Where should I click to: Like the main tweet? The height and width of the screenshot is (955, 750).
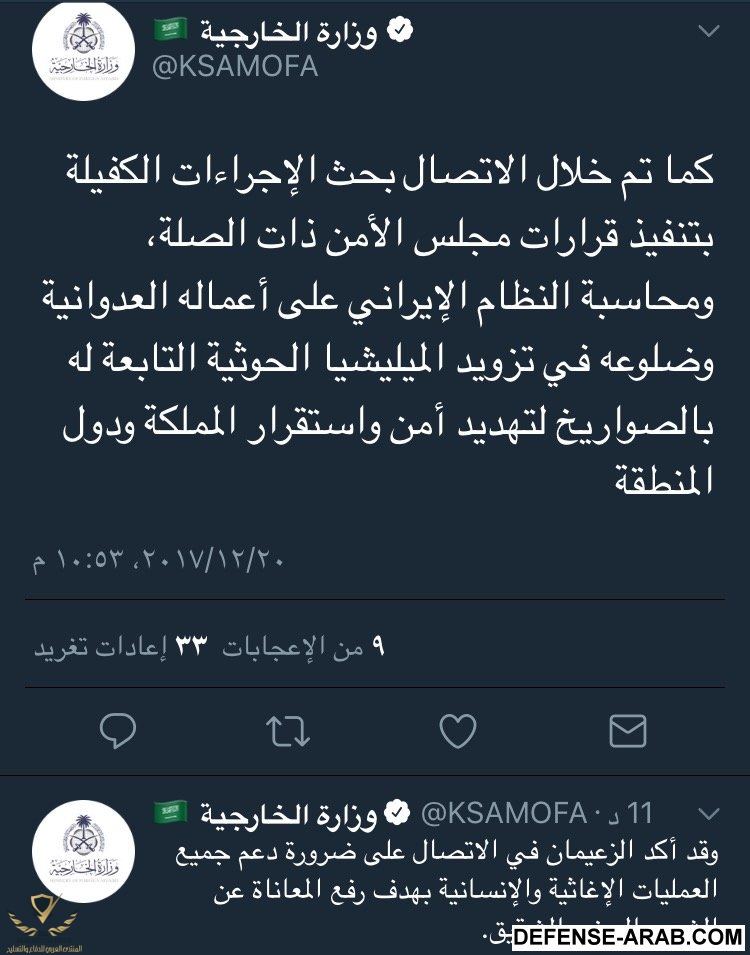(x=458, y=733)
